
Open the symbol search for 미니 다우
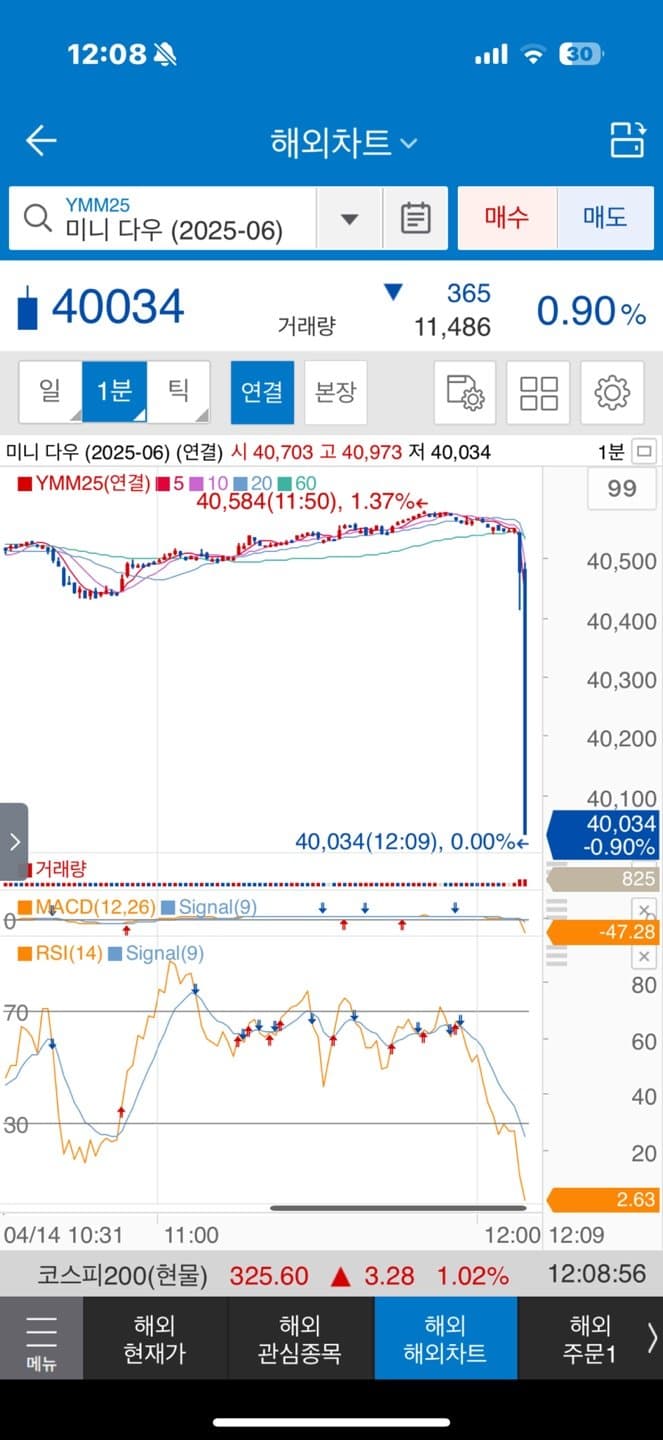(x=162, y=218)
